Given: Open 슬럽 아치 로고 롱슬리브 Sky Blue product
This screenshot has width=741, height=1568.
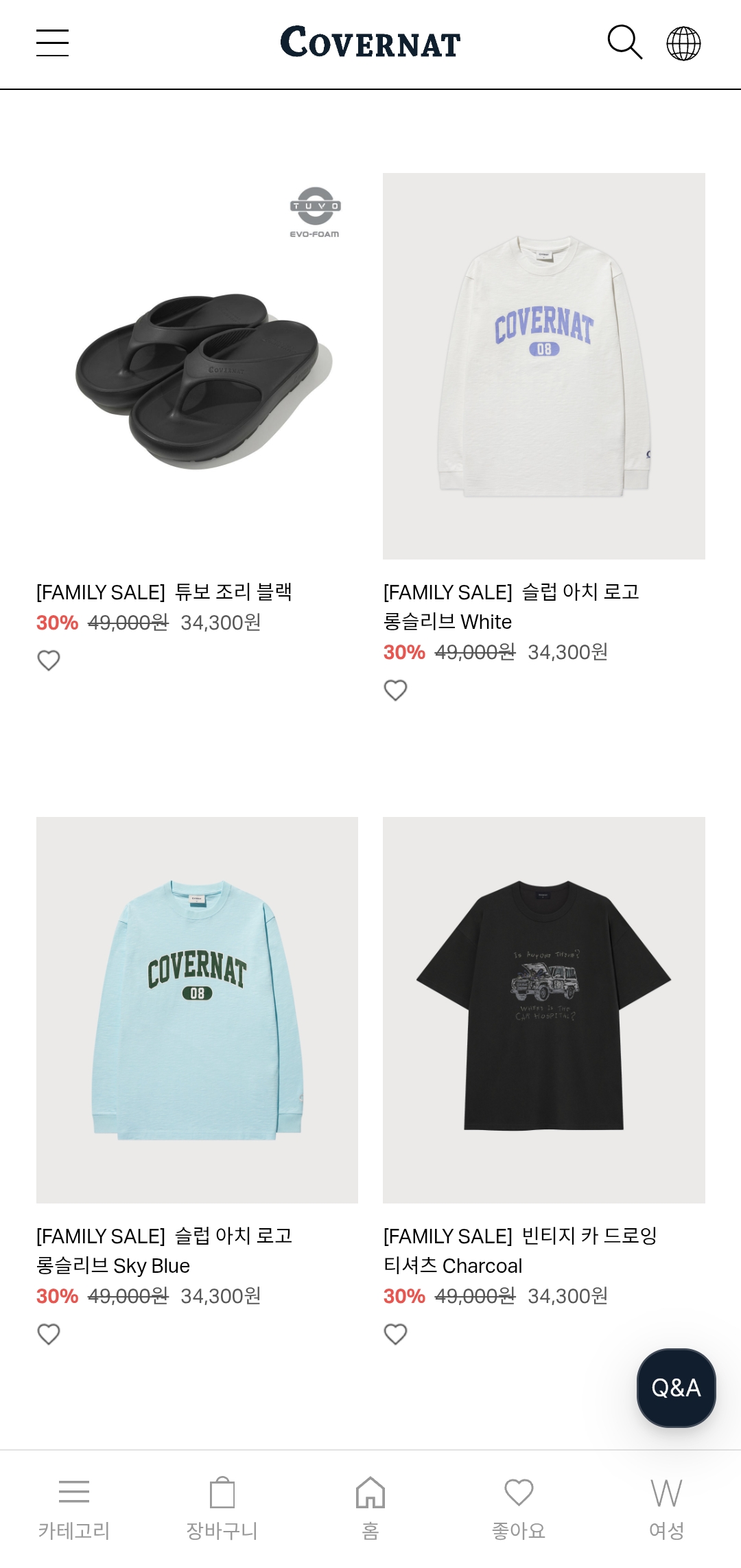Looking at the screenshot, I should tap(197, 1009).
